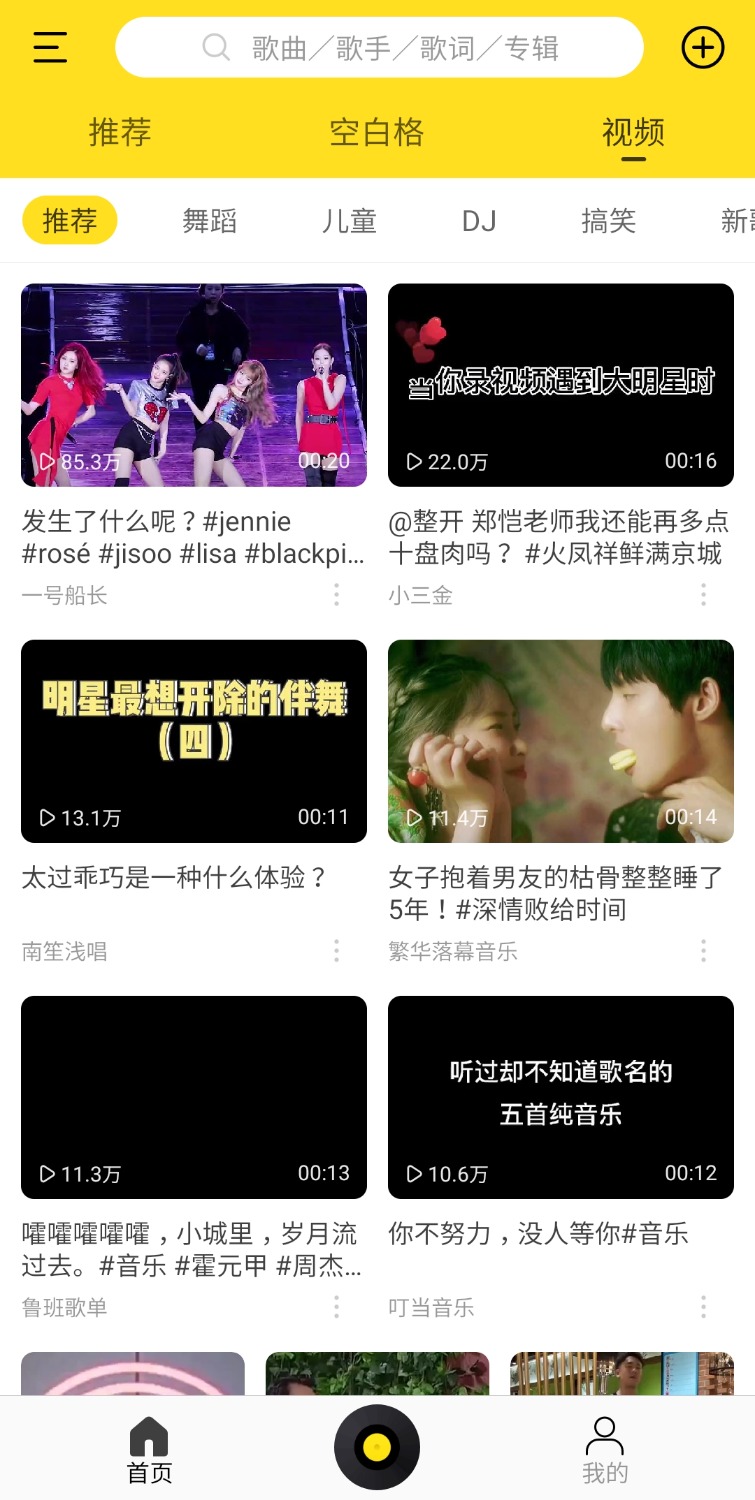Tap the plus icon in top bar
755x1500 pixels.
click(x=702, y=47)
